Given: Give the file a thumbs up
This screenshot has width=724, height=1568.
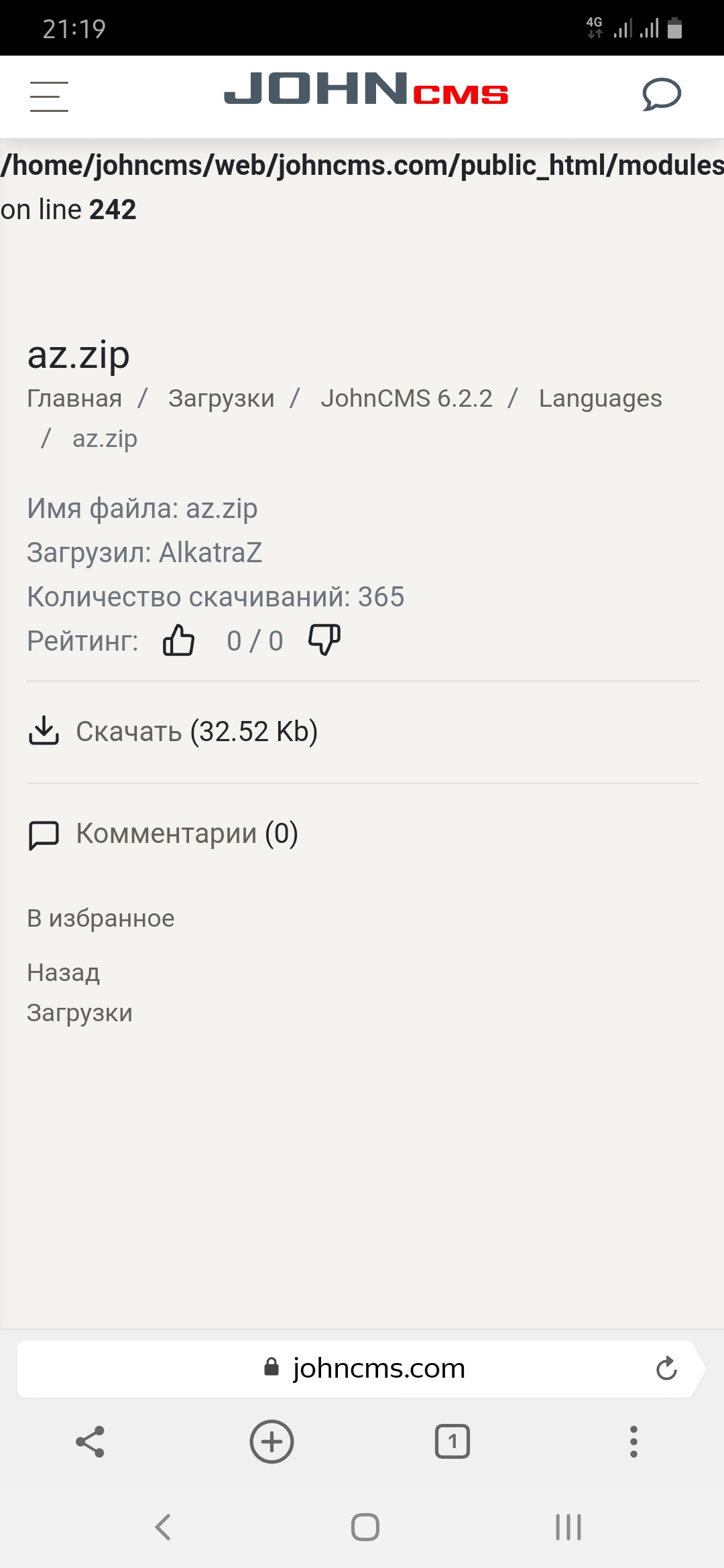Looking at the screenshot, I should (178, 641).
